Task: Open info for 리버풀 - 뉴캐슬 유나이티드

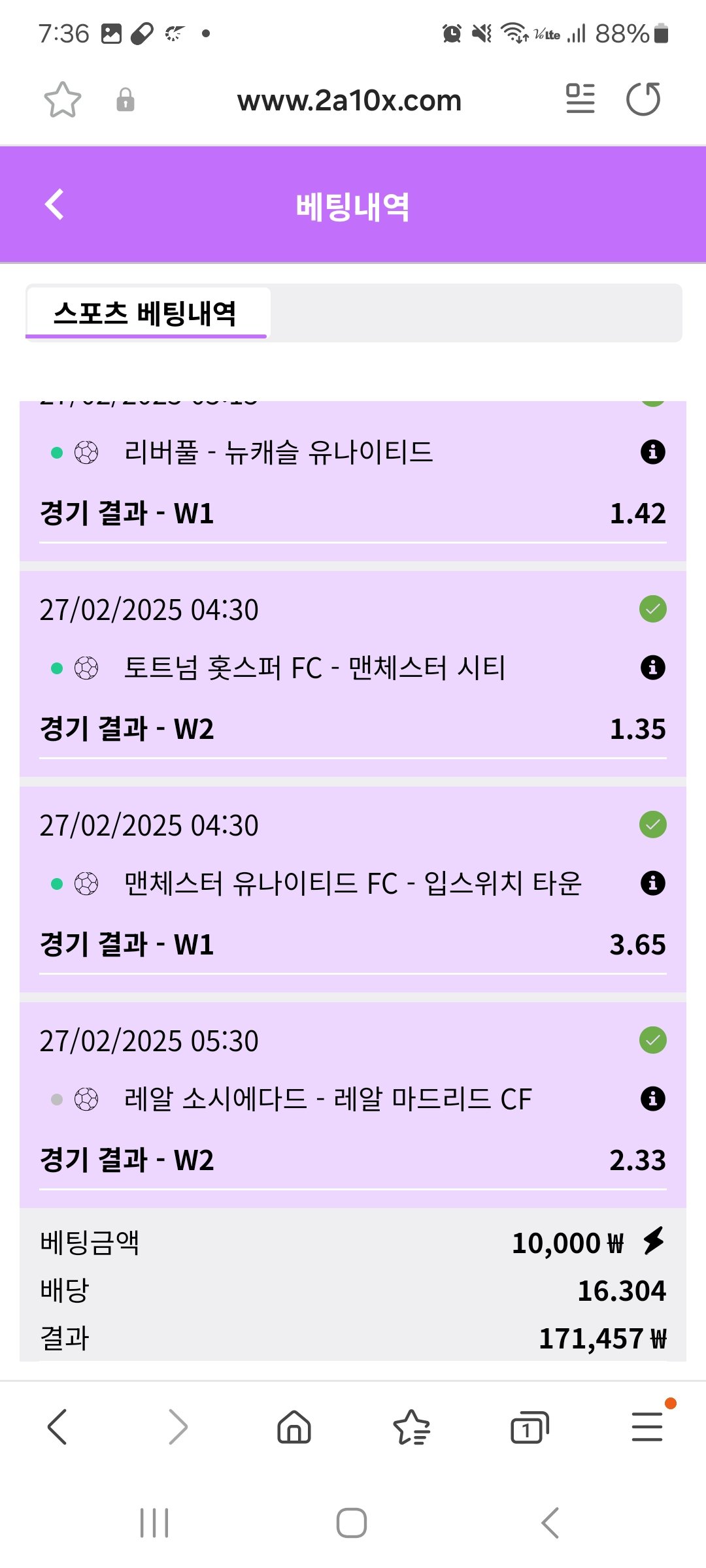Action: (x=652, y=451)
